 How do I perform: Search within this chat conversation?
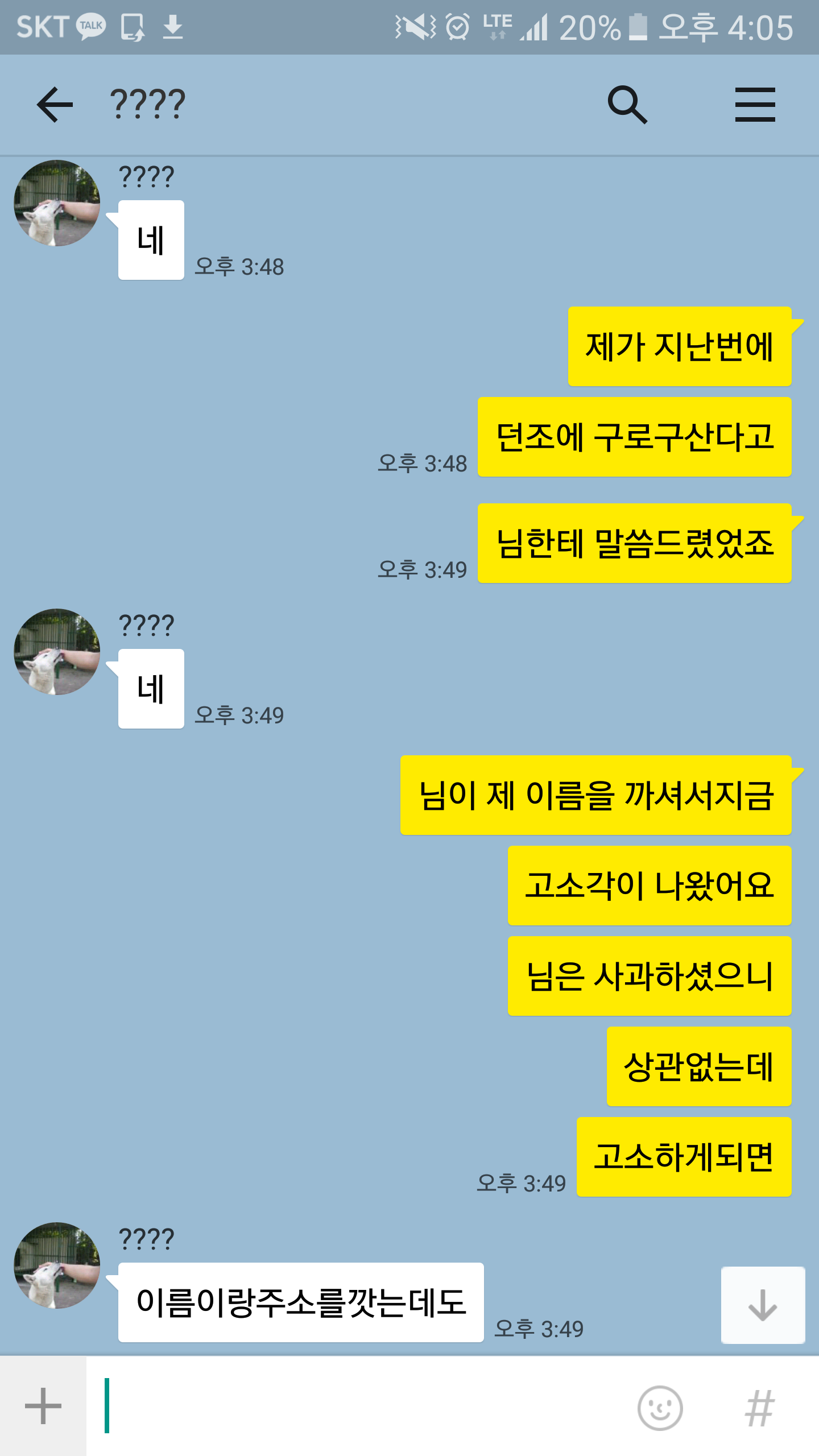[x=627, y=105]
